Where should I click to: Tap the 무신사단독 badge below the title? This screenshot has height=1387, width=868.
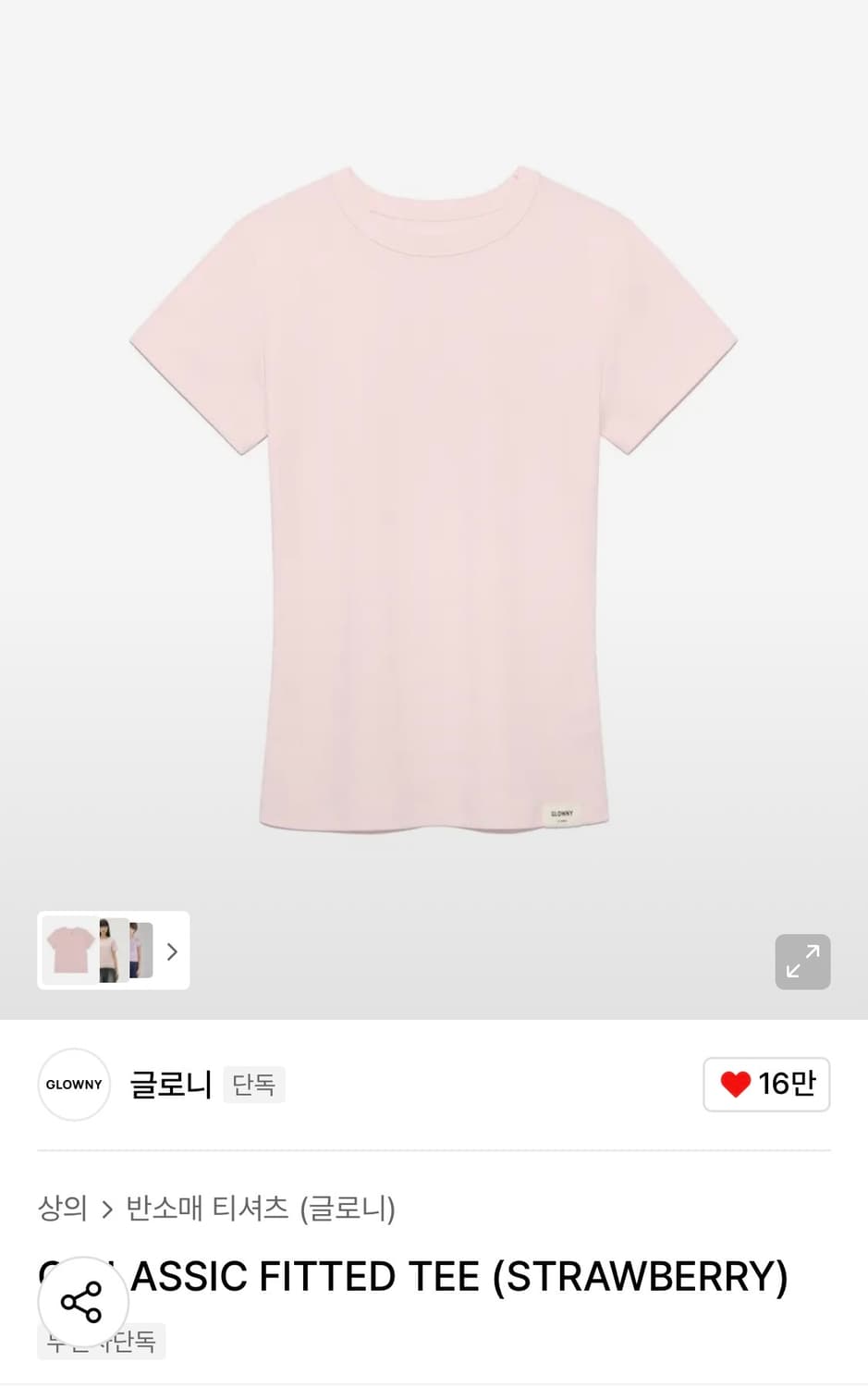102,1341
